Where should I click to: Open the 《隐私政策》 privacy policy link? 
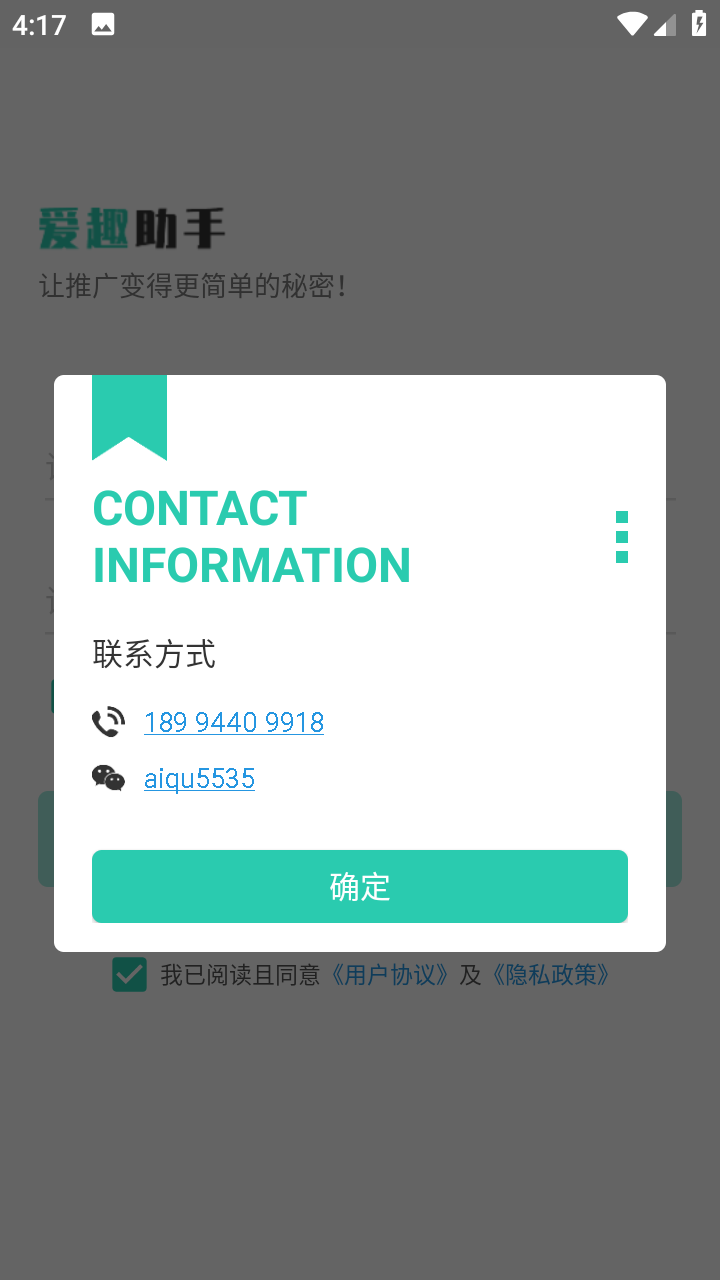click(x=551, y=974)
